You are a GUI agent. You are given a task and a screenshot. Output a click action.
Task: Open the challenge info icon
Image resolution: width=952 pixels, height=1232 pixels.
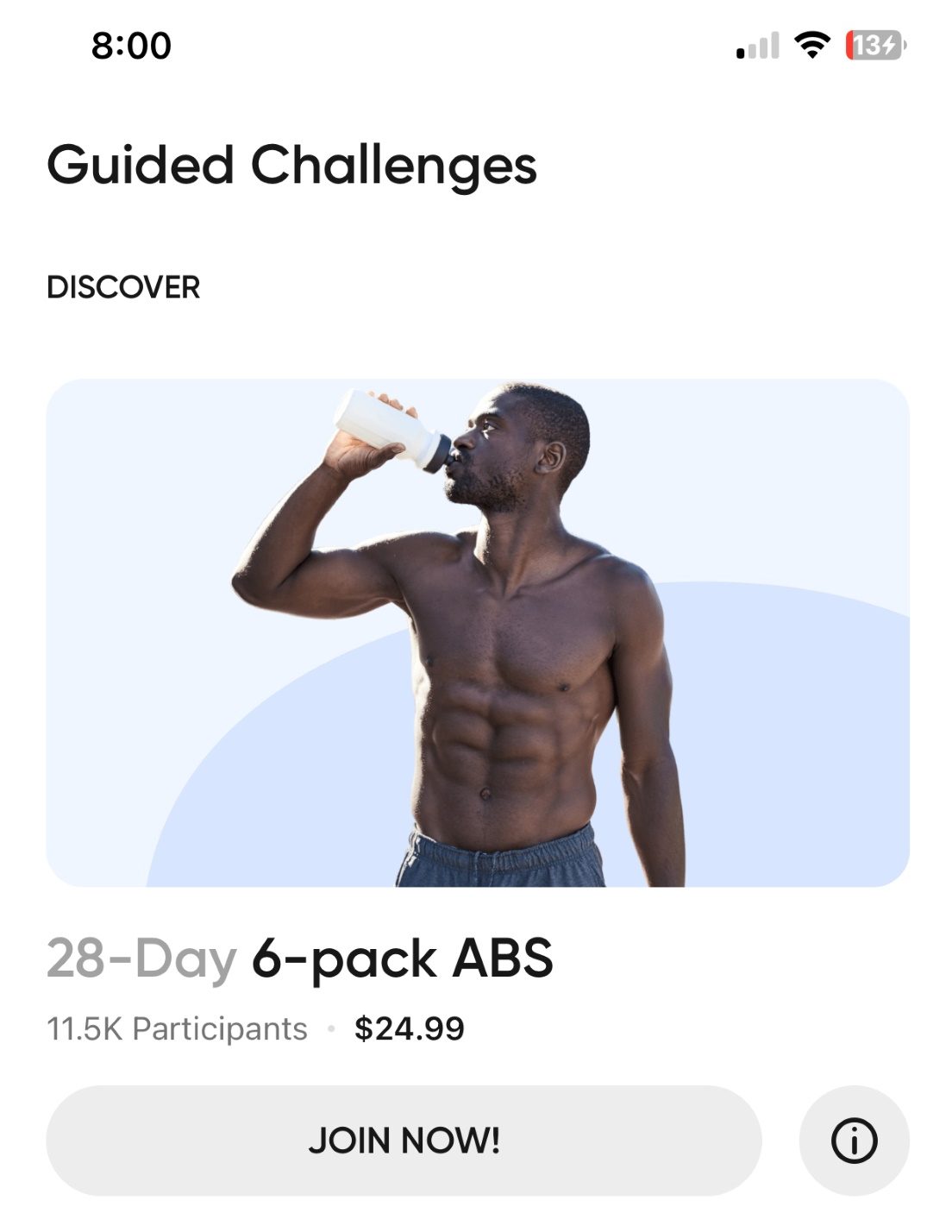(x=854, y=1140)
